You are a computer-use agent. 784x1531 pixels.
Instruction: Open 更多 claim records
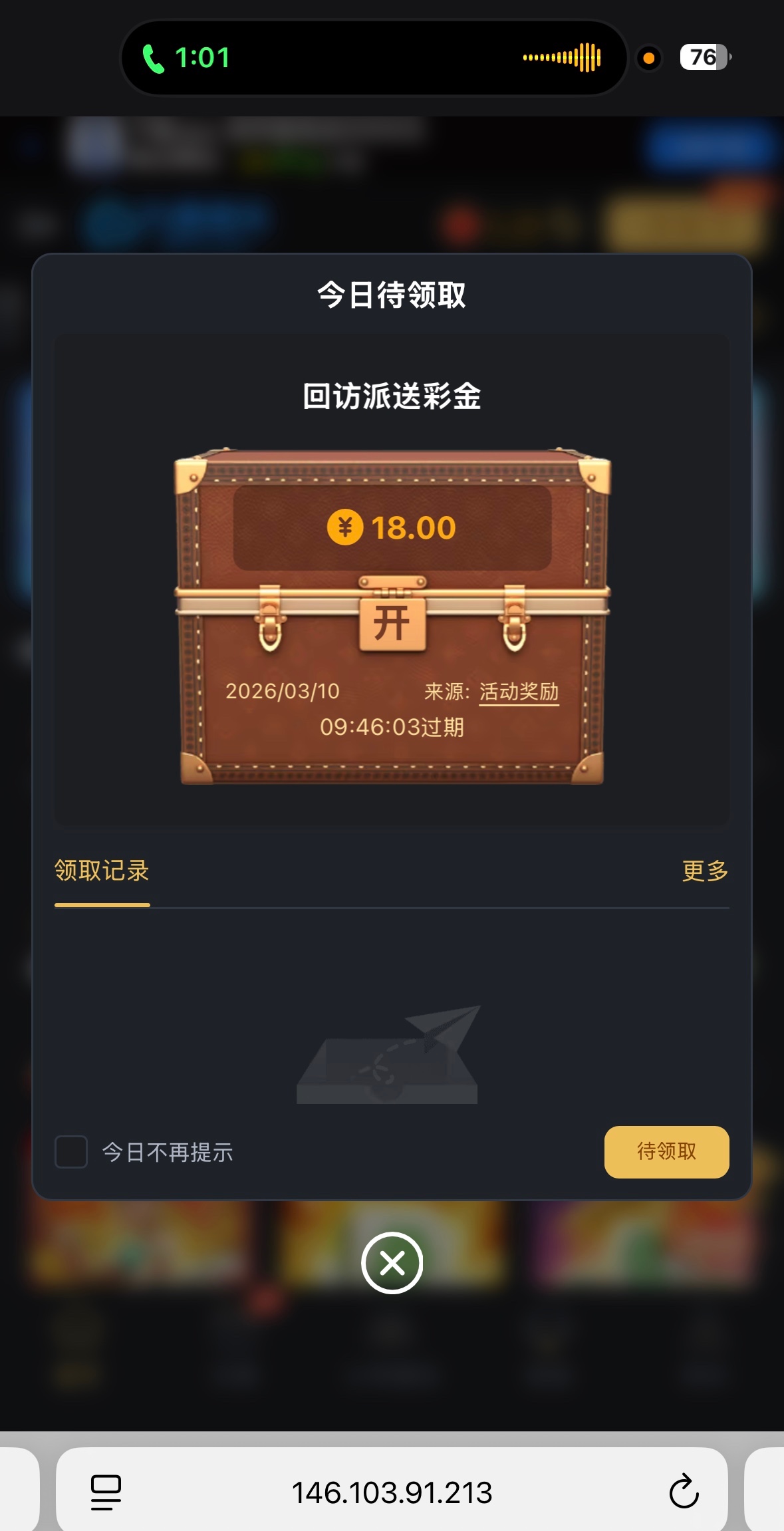coord(705,871)
